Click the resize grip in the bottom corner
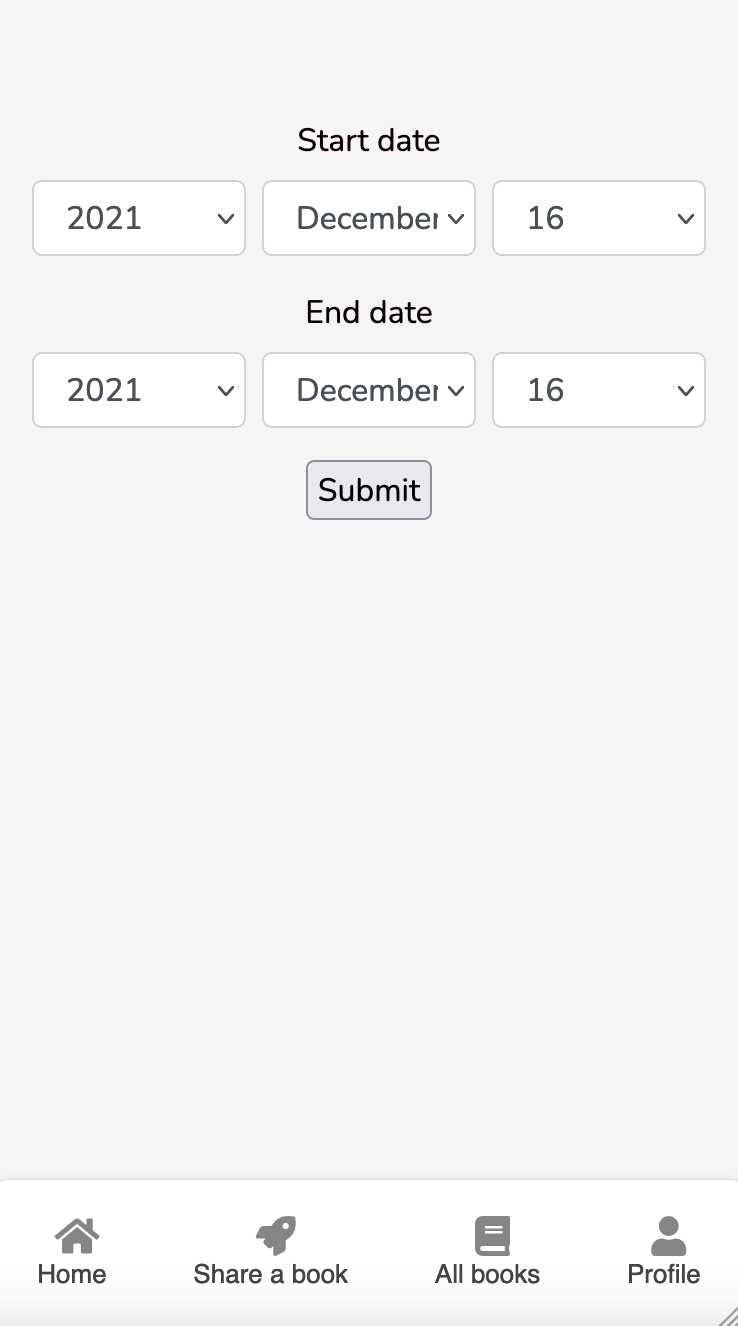 pyautogui.click(x=728, y=1317)
